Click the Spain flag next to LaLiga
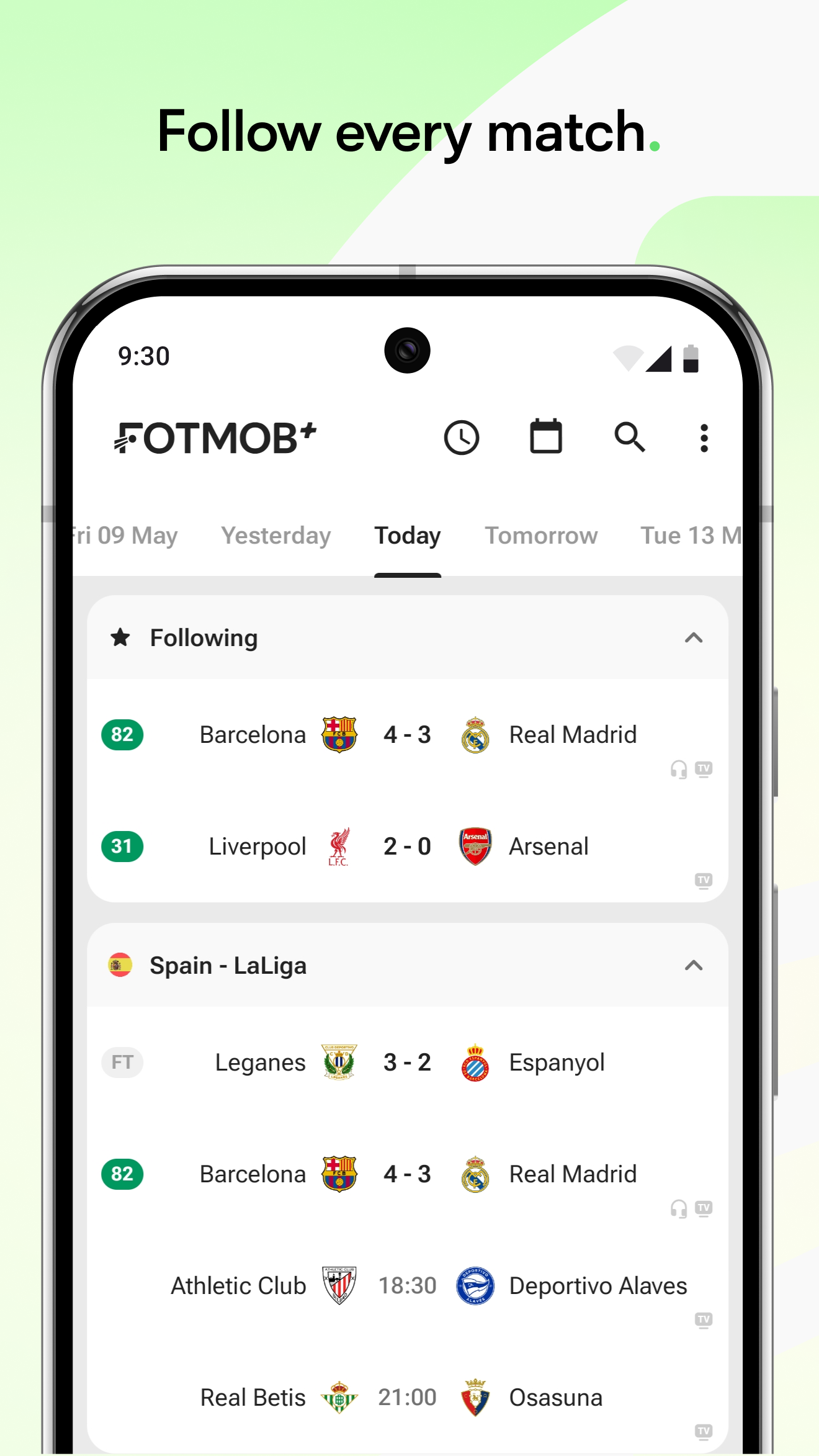Viewport: 819px width, 1456px height. point(122,965)
